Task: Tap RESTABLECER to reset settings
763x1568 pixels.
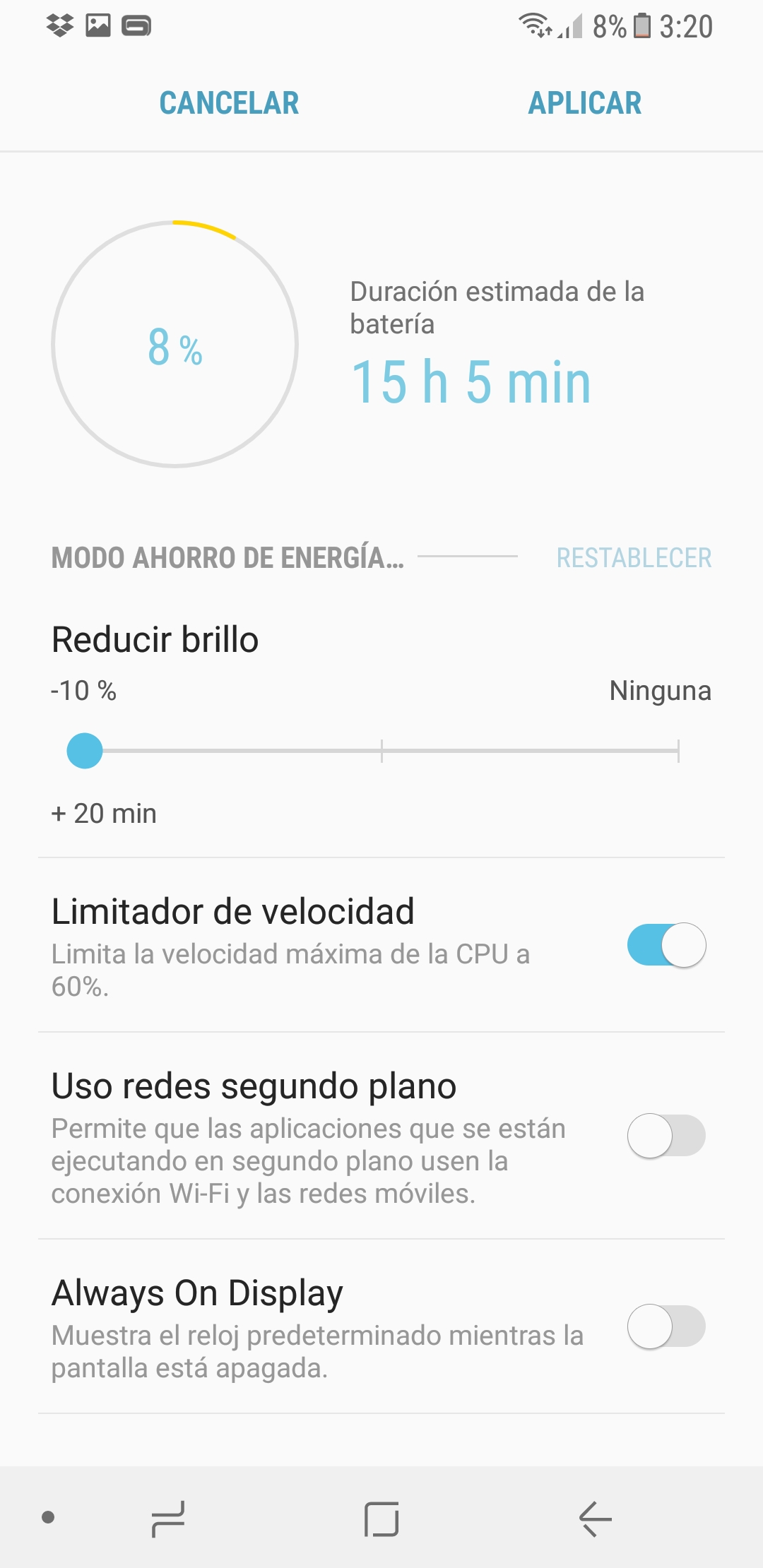Action: point(634,558)
